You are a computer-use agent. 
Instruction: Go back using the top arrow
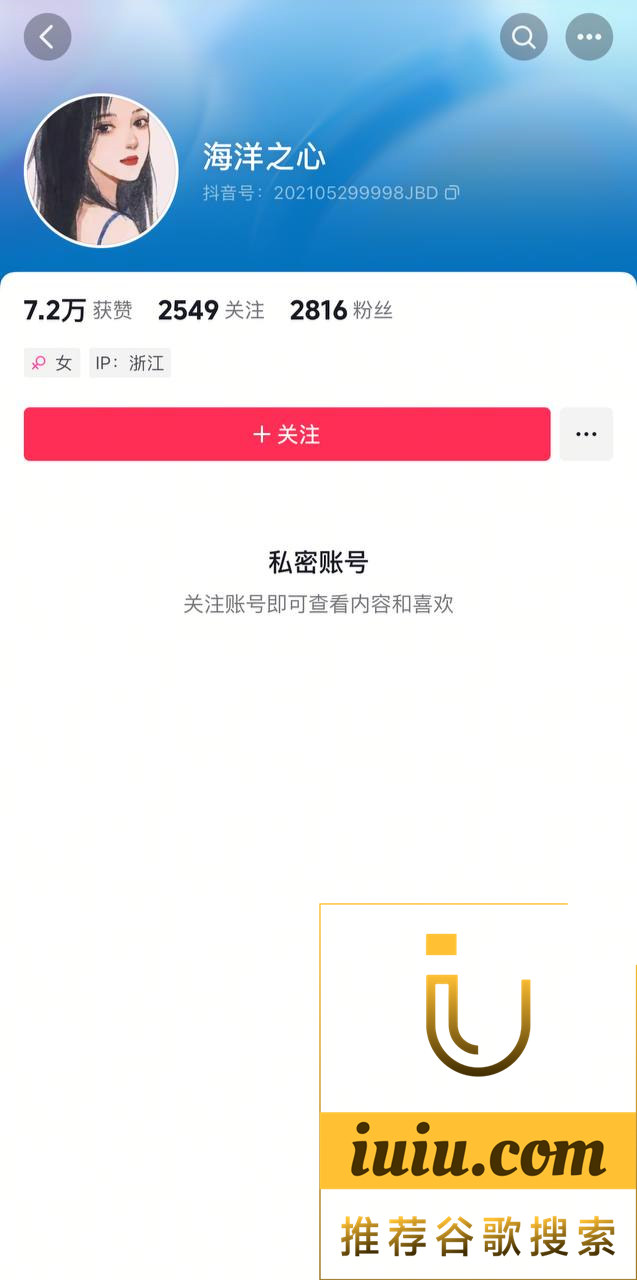47,37
